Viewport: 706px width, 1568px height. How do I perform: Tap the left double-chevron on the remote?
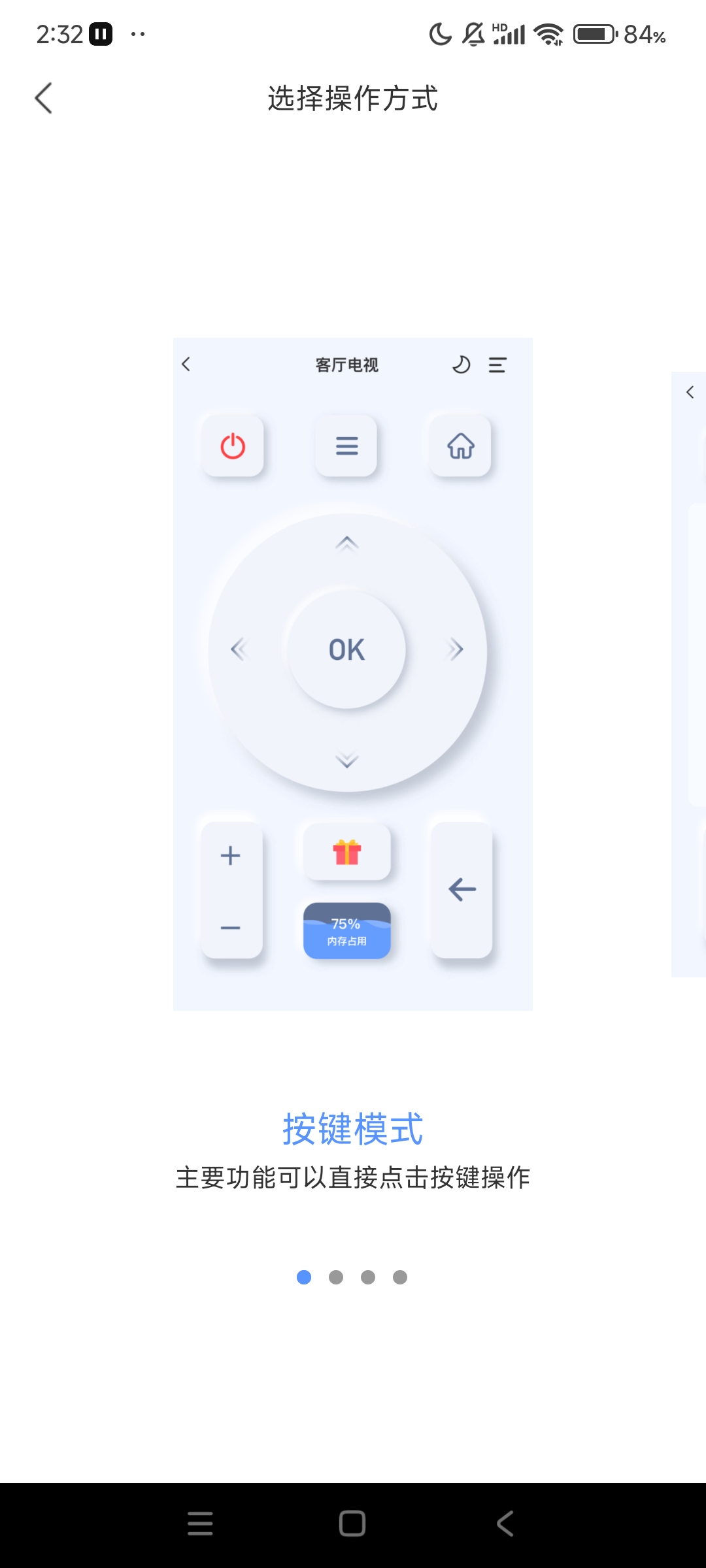(x=241, y=647)
